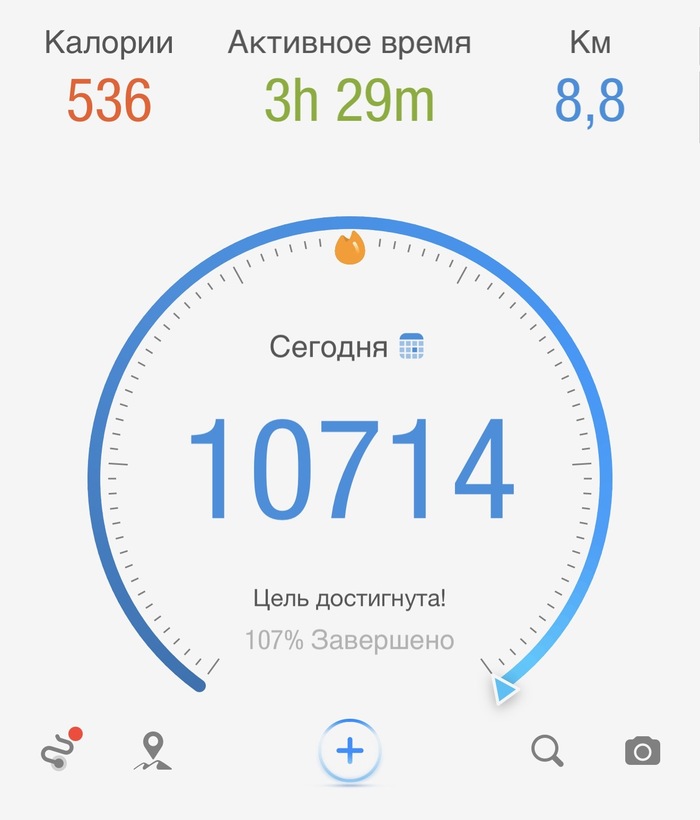Open the map location pin icon
Image resolution: width=700 pixels, height=820 pixels.
[152, 751]
